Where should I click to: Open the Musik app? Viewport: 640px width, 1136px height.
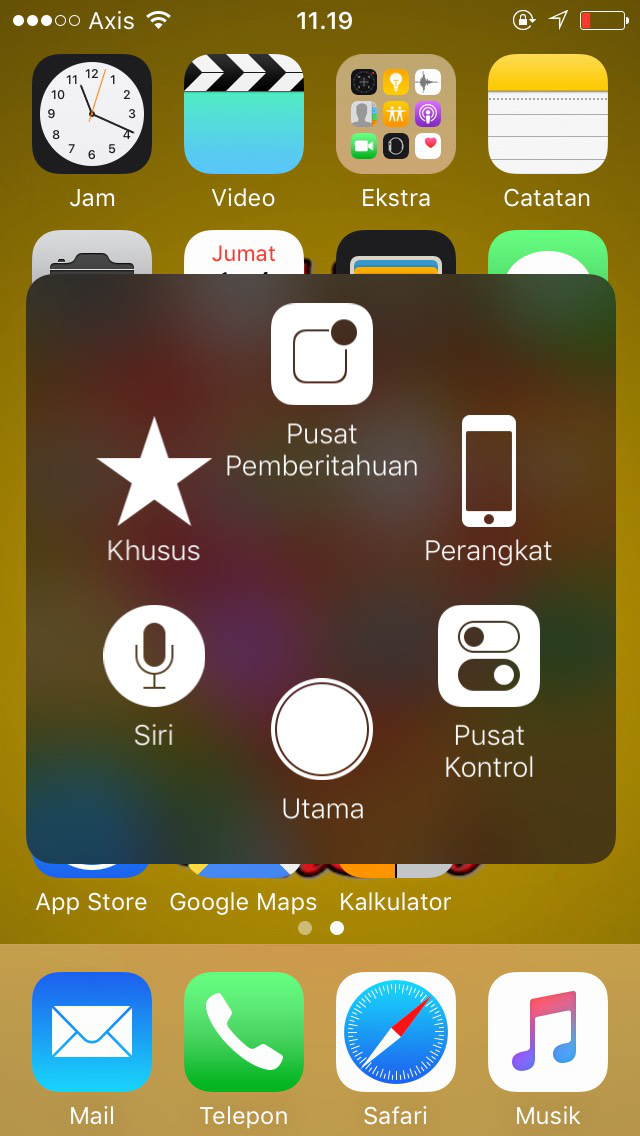(548, 1032)
